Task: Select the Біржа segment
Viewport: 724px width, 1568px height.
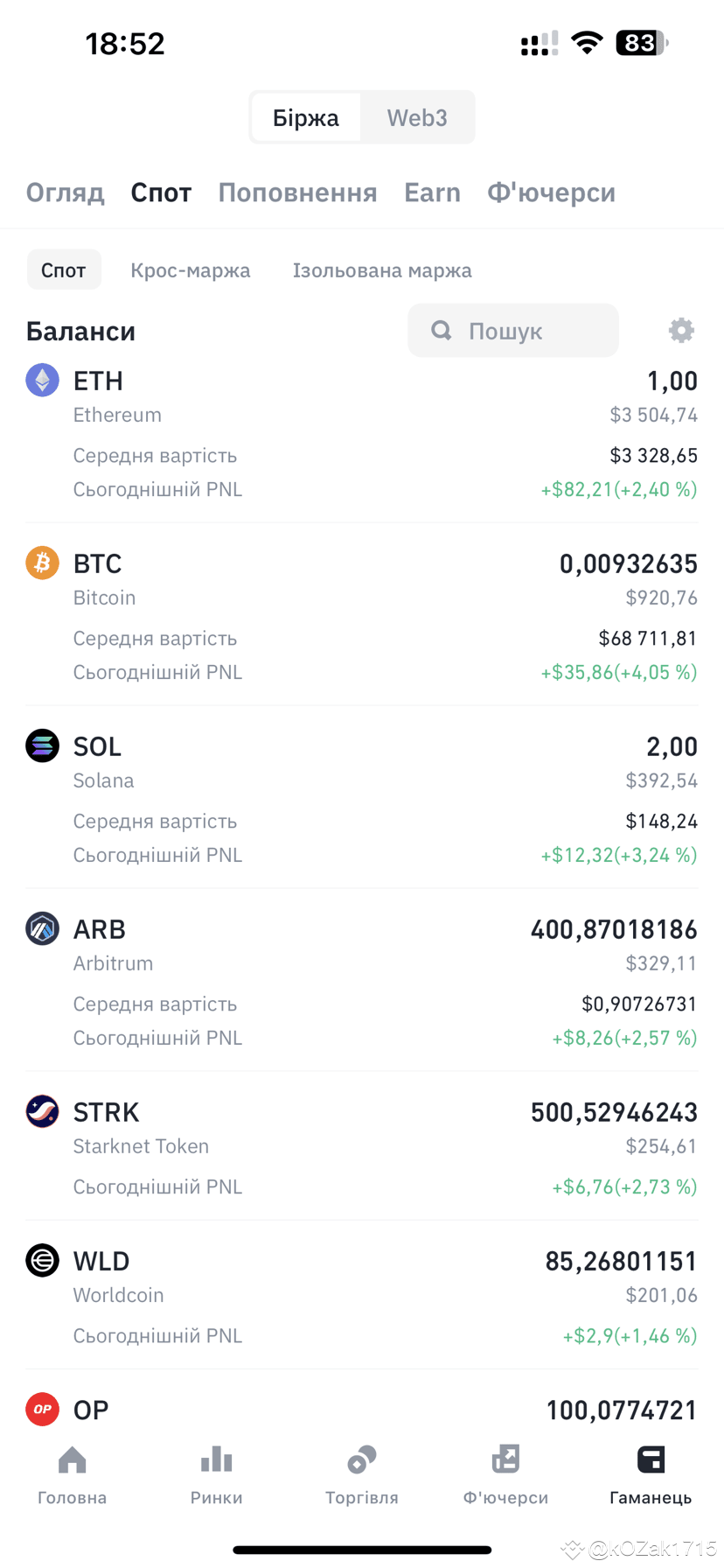Action: (306, 117)
